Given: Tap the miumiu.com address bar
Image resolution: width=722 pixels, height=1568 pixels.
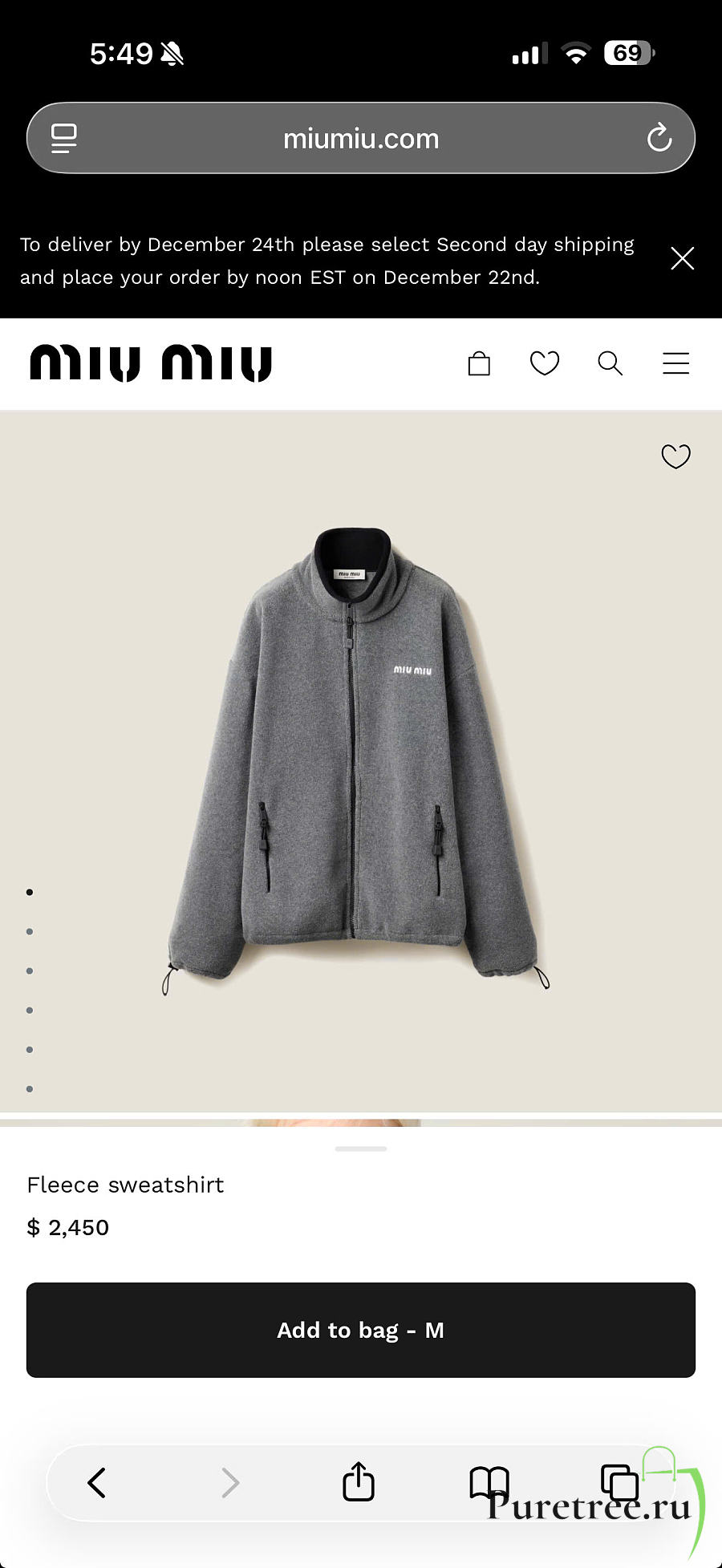Looking at the screenshot, I should click(x=361, y=139).
